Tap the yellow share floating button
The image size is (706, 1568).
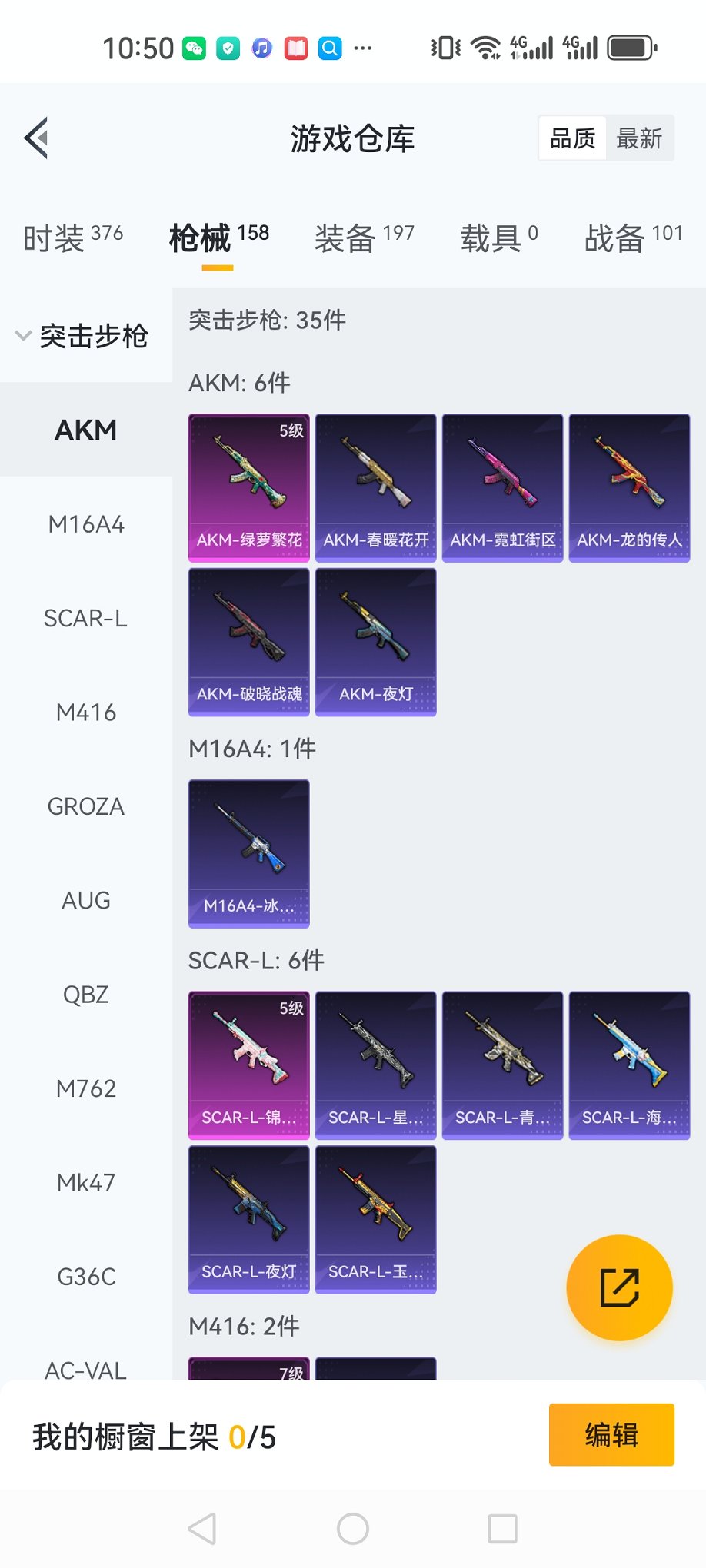click(619, 1287)
